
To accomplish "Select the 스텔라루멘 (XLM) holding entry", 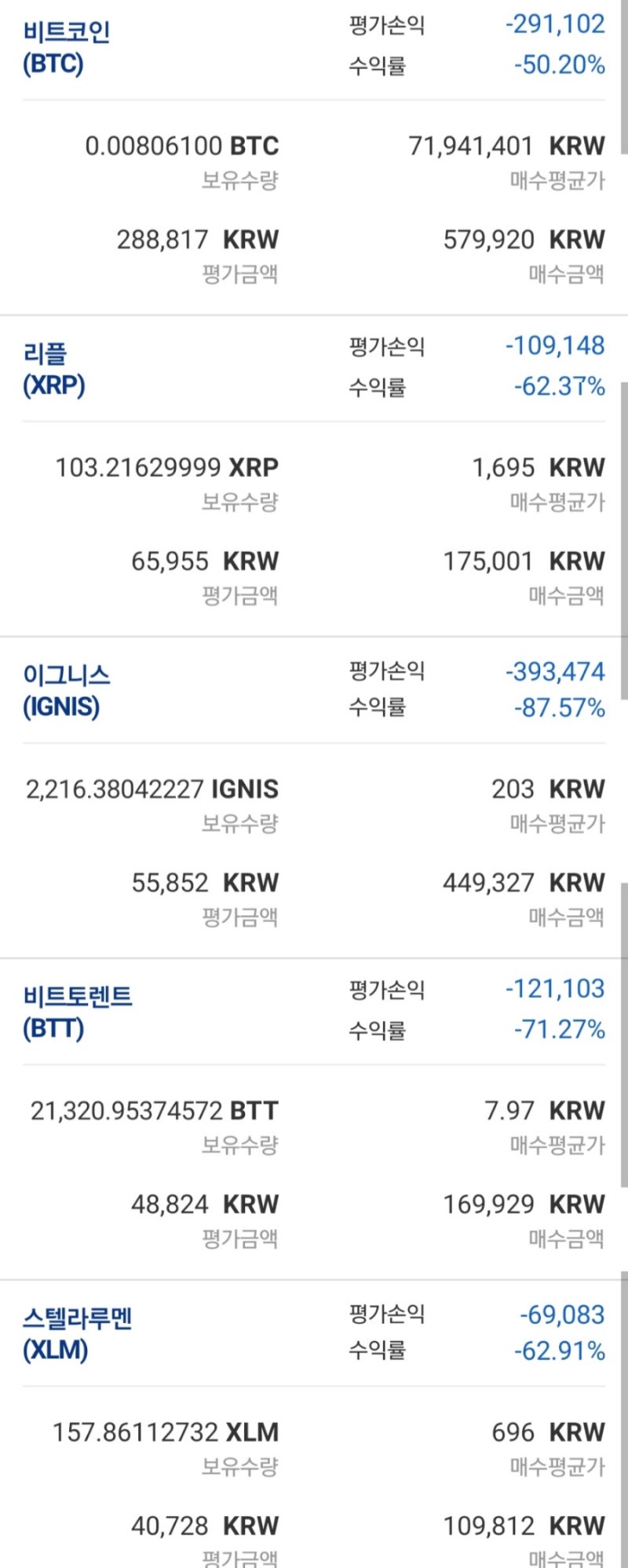I will (75, 1331).
